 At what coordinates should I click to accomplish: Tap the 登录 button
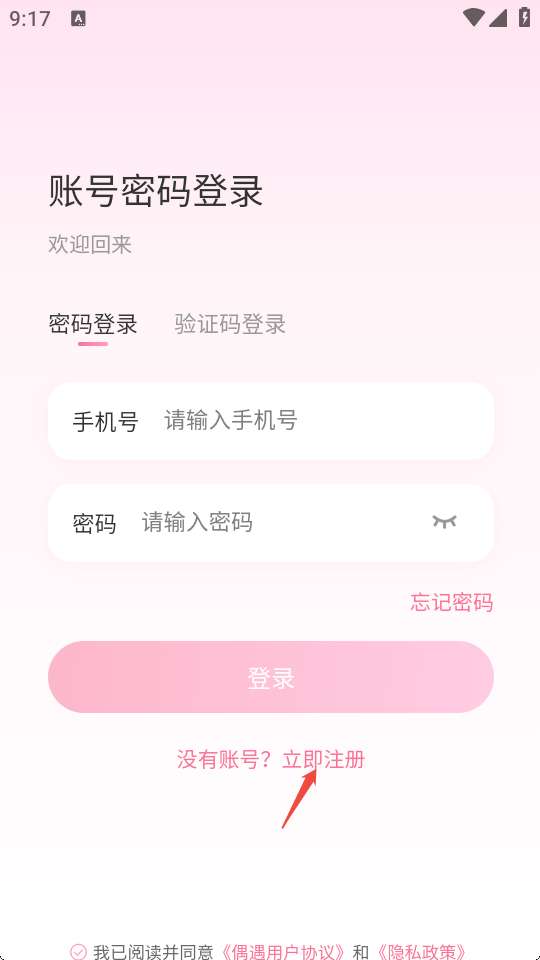click(x=271, y=677)
